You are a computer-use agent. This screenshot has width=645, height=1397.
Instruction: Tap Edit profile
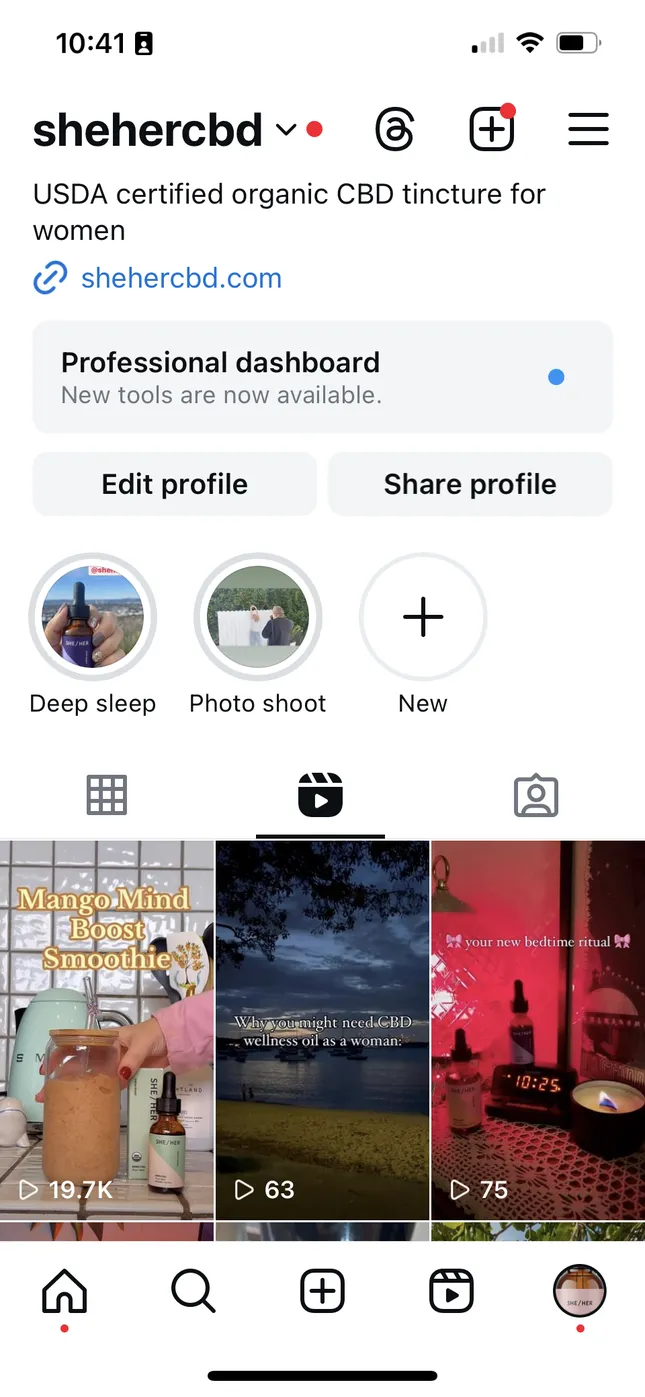click(x=175, y=484)
